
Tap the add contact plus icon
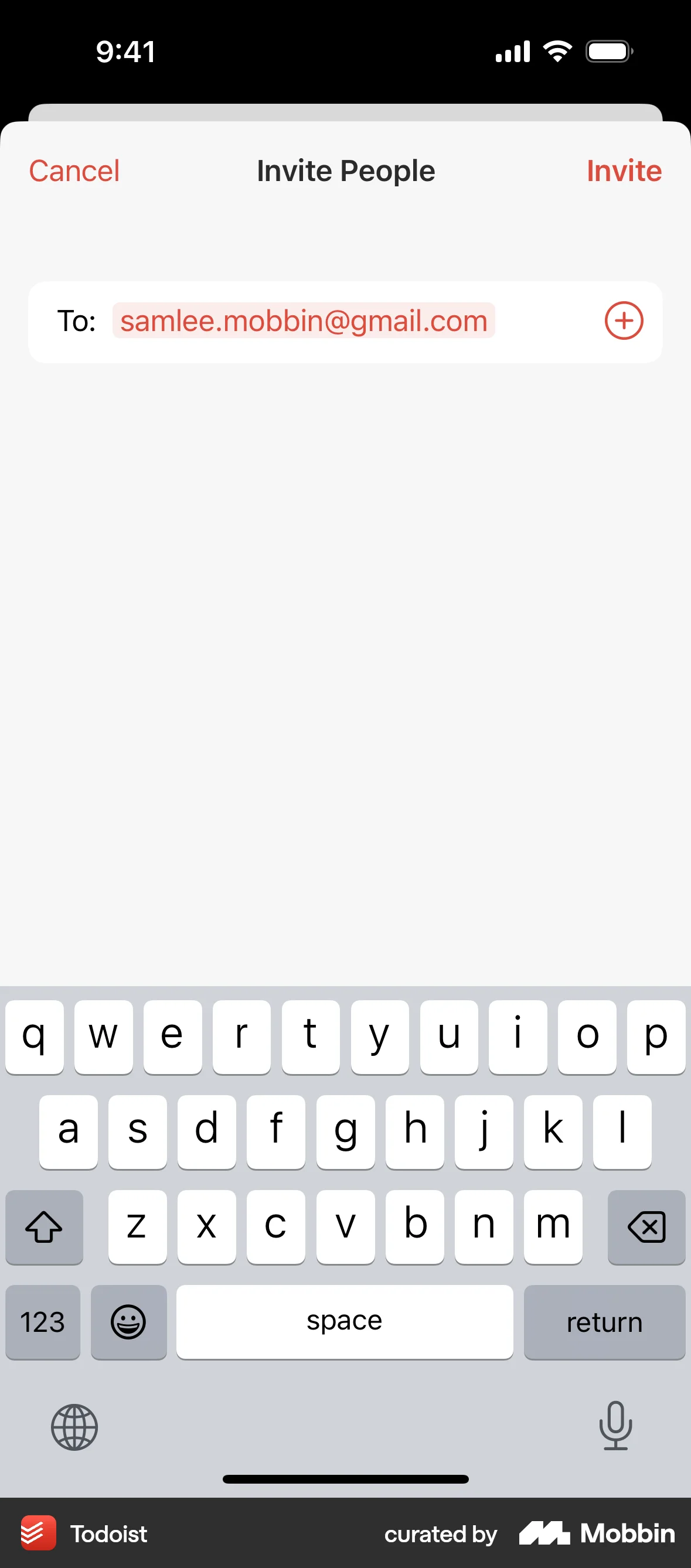(x=624, y=321)
